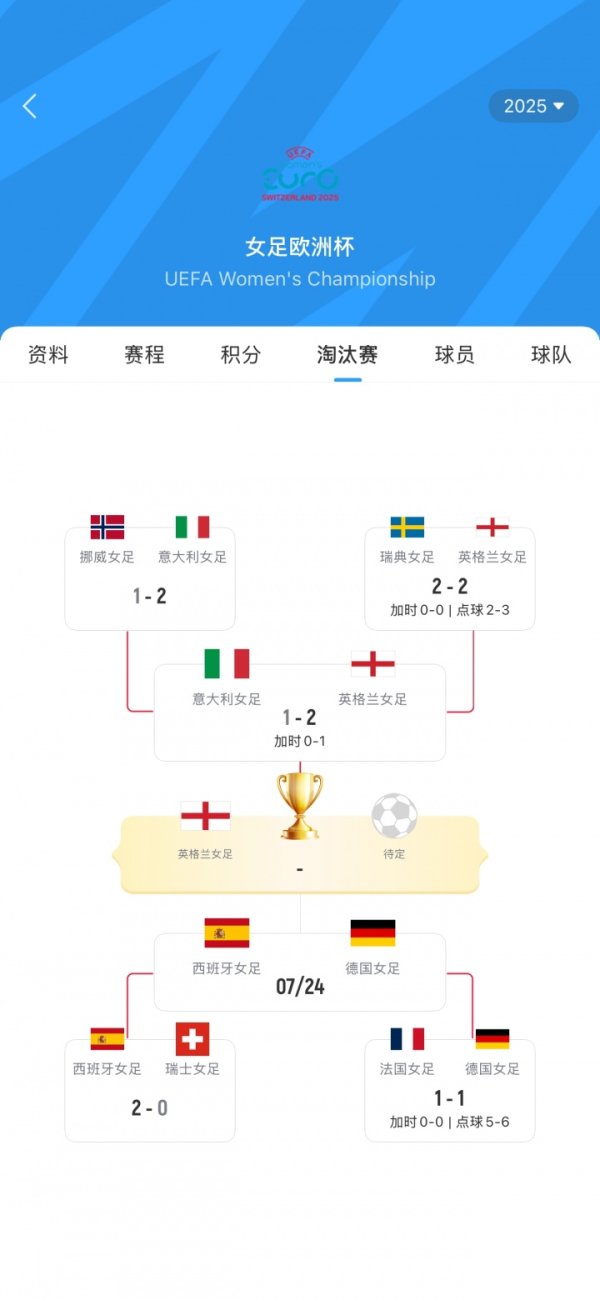Switch to the 资料 tab
Viewport: 600px width, 1300px height.
coord(48,354)
